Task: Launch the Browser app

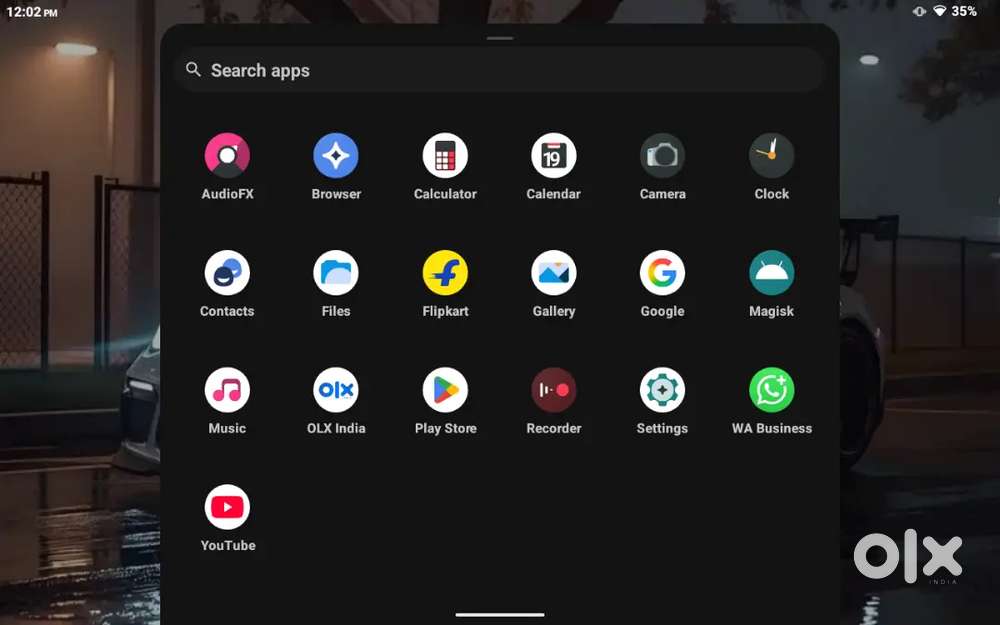Action: point(336,156)
